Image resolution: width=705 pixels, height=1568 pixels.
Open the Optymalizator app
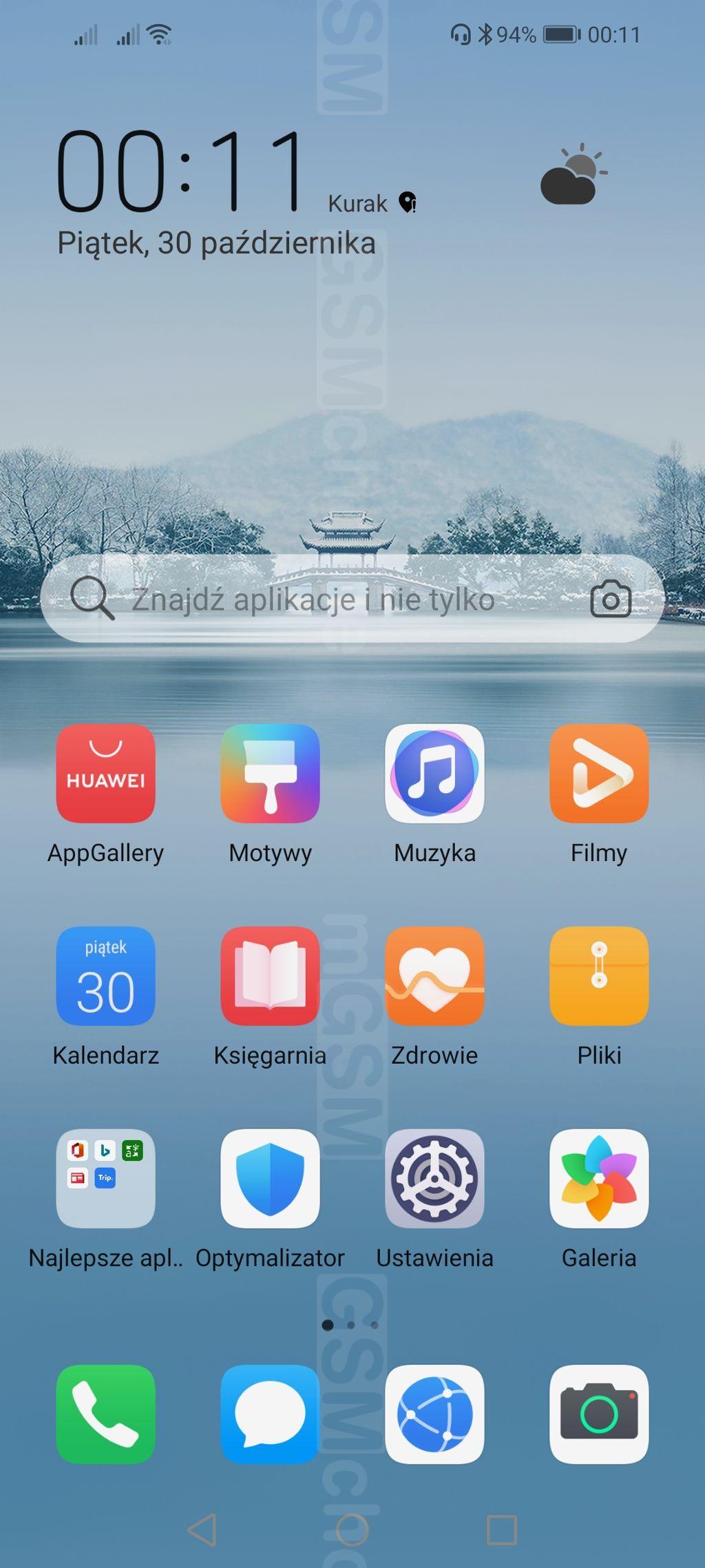(270, 1179)
